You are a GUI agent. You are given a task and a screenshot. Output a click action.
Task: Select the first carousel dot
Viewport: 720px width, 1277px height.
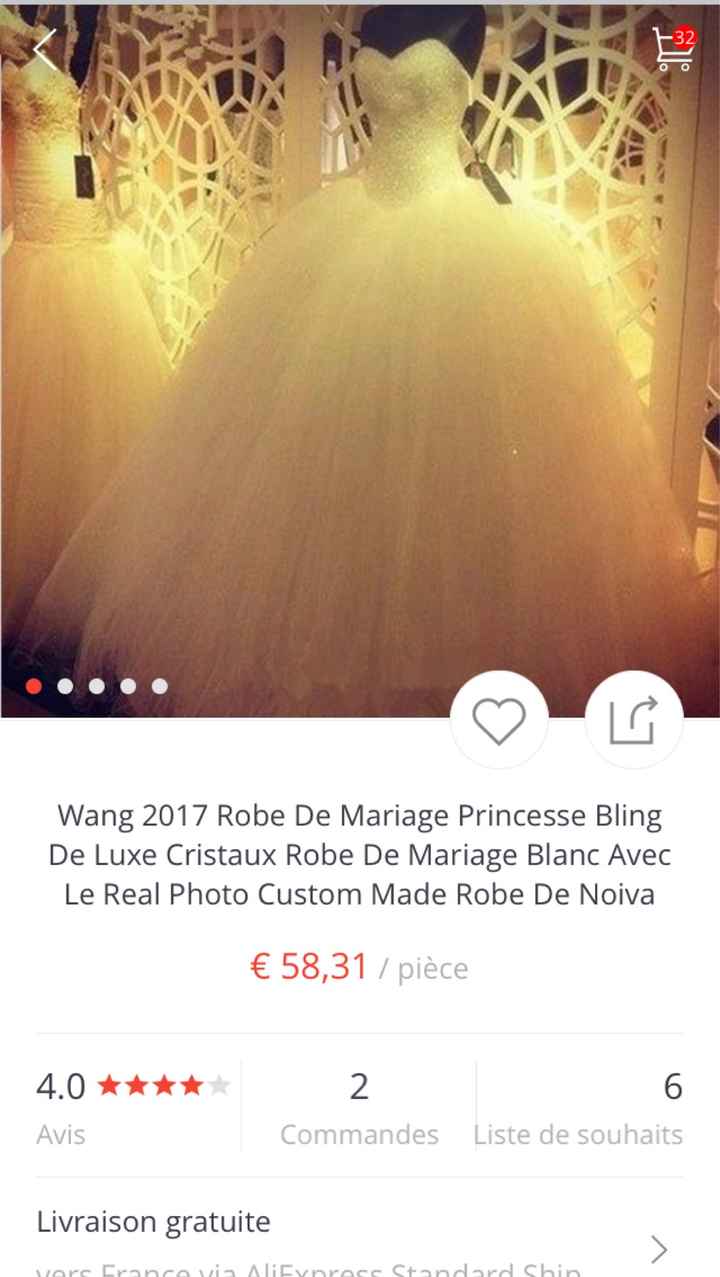point(33,686)
